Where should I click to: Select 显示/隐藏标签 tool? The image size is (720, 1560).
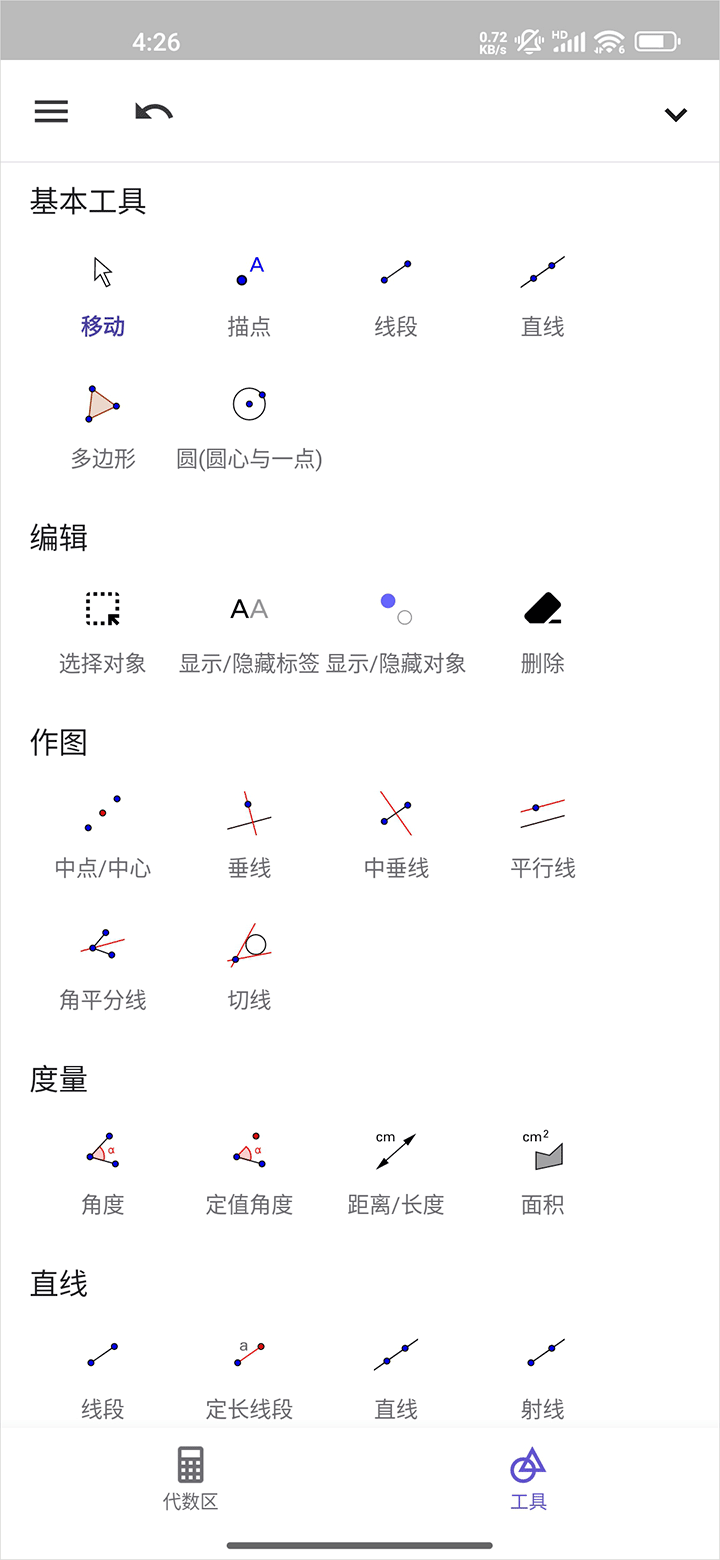pyautogui.click(x=249, y=632)
